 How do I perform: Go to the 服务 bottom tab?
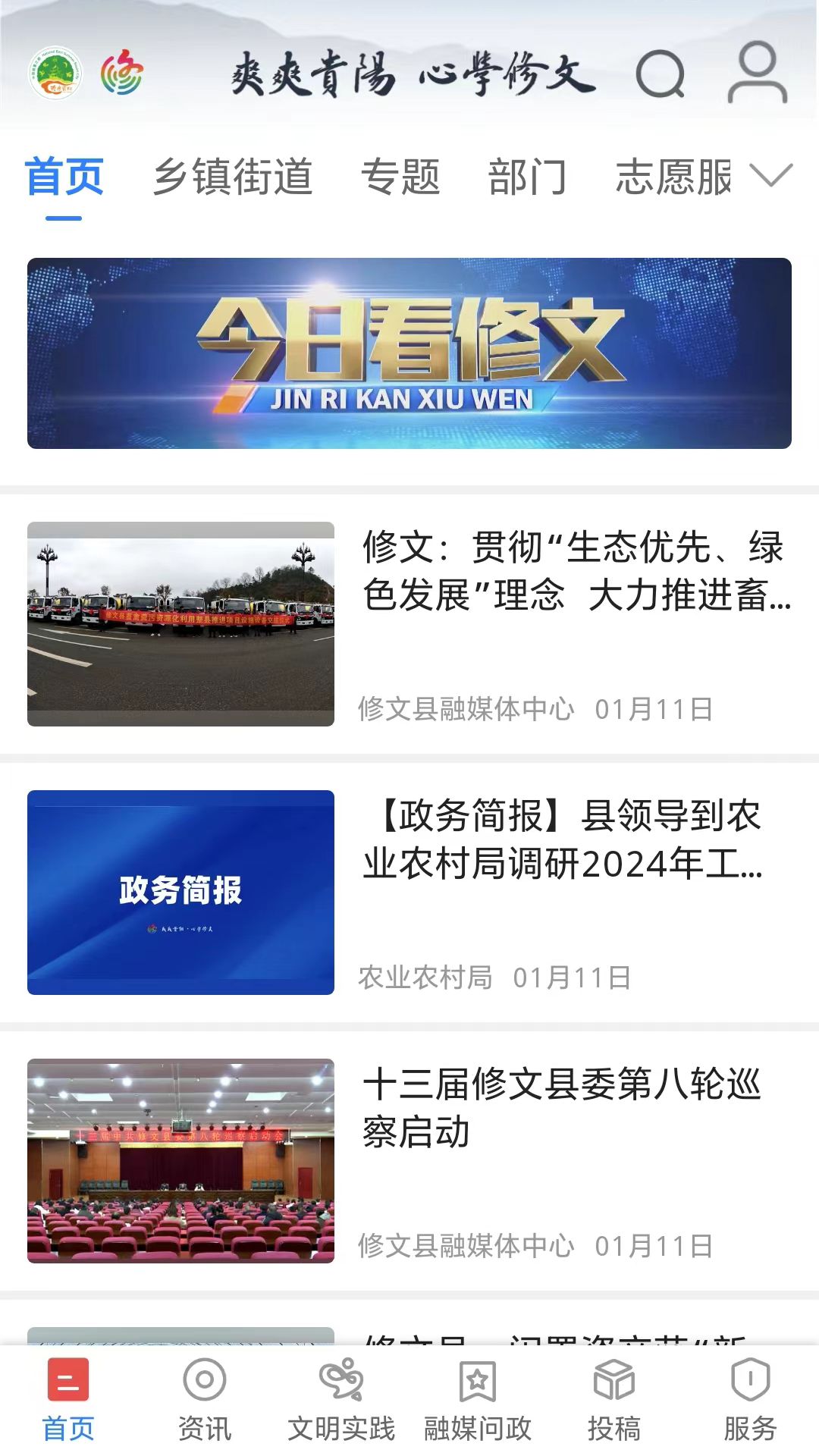(x=751, y=1401)
